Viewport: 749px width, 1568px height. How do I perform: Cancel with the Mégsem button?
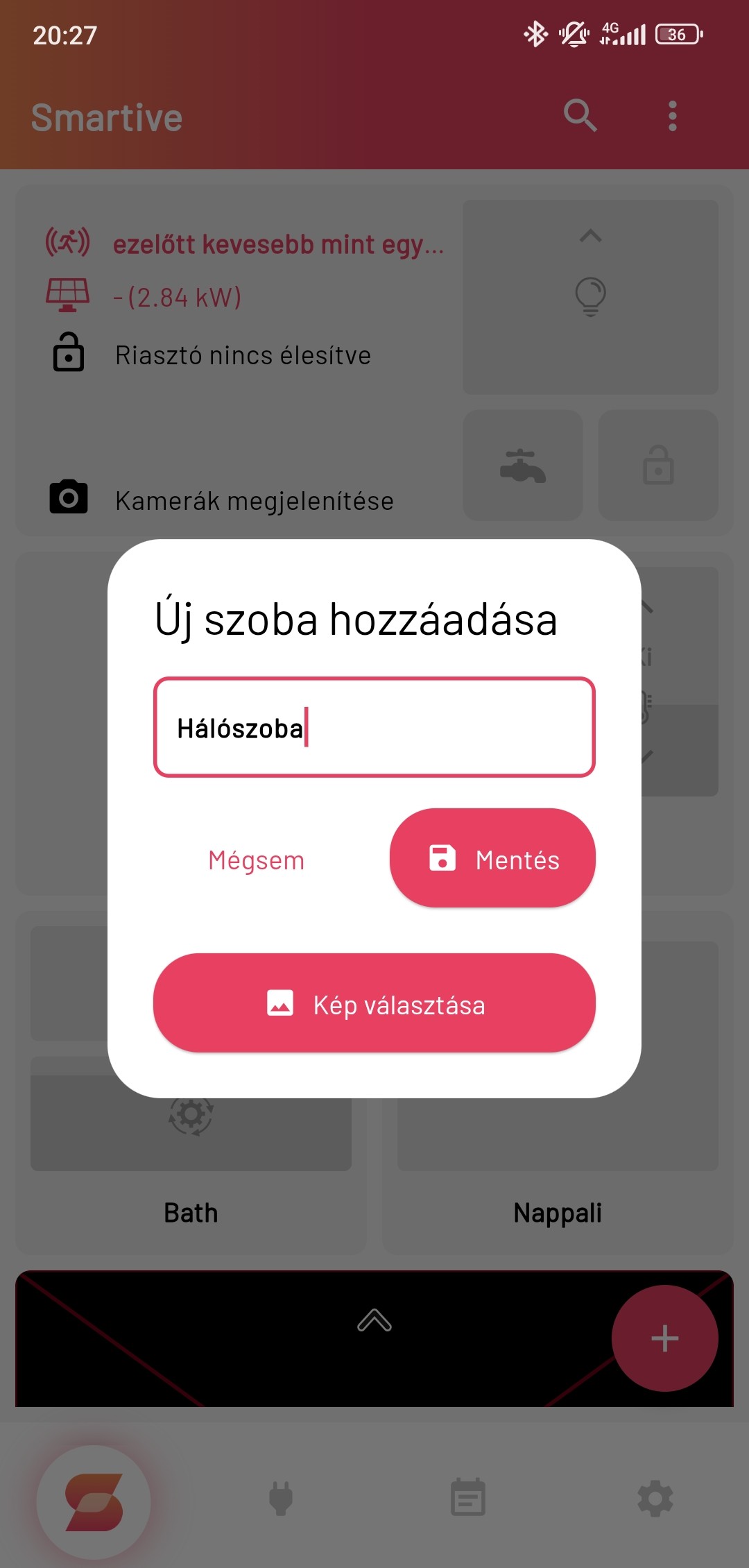pos(256,860)
